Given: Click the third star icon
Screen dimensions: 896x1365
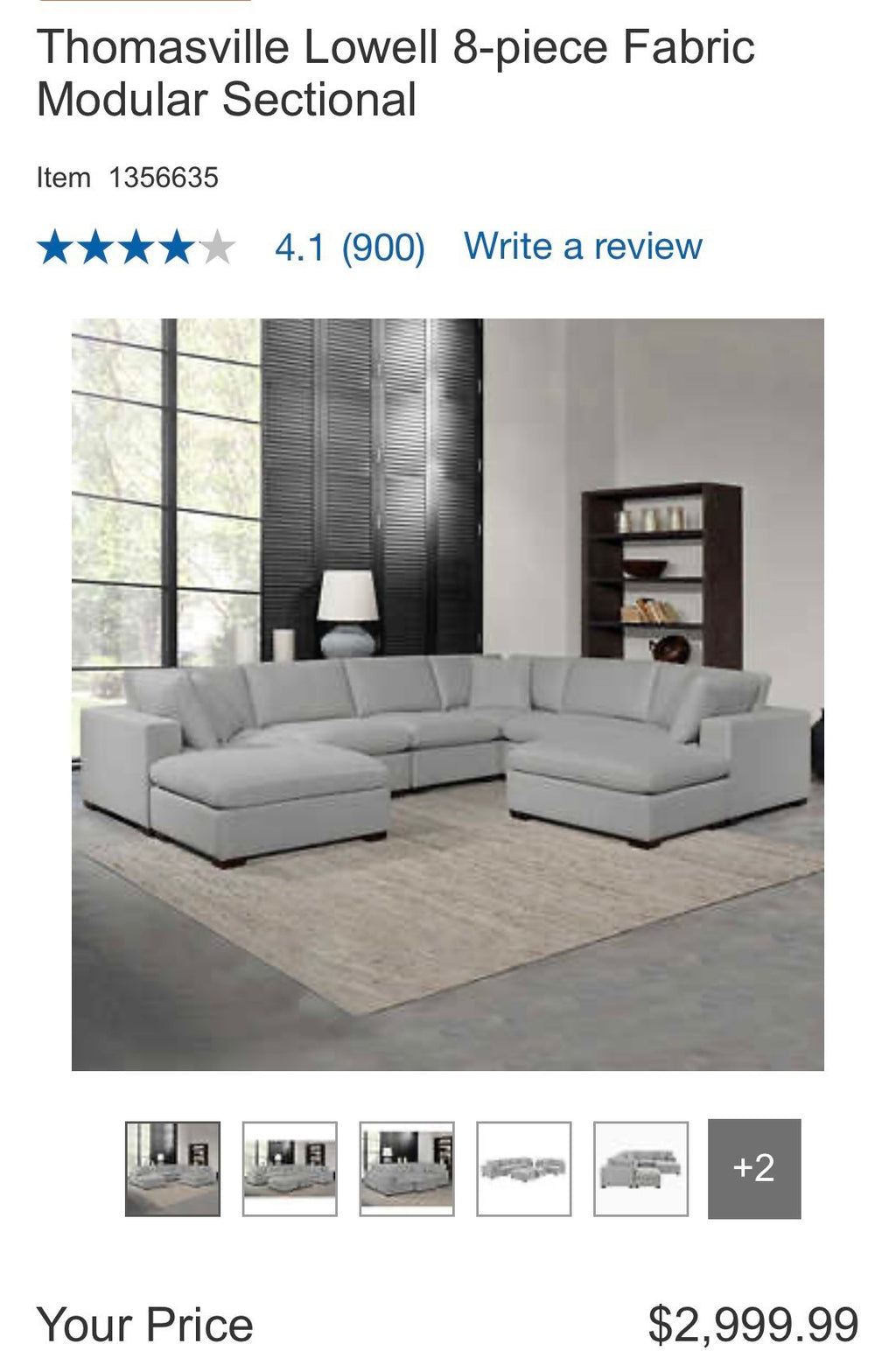Looking at the screenshot, I should coord(137,246).
